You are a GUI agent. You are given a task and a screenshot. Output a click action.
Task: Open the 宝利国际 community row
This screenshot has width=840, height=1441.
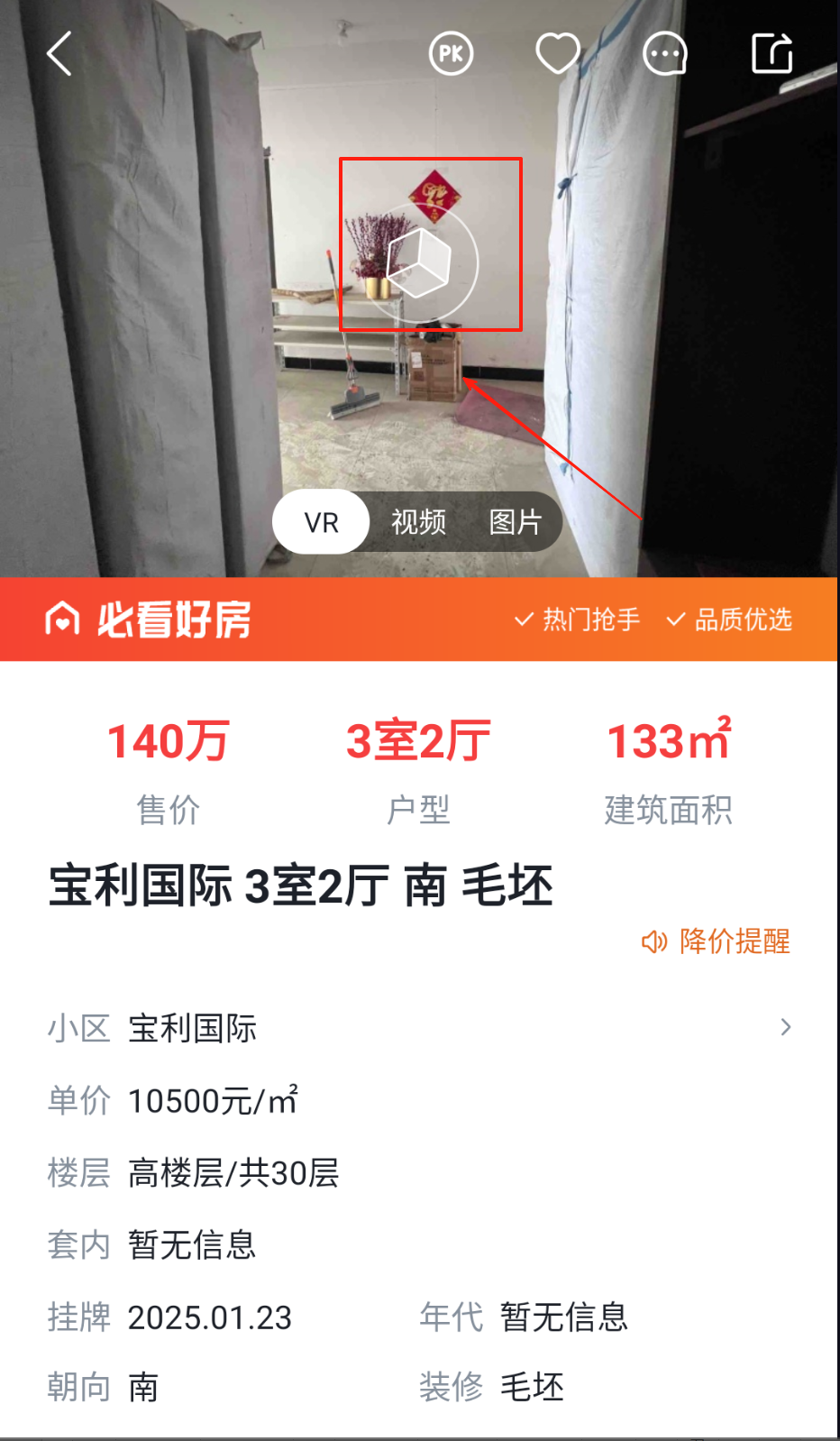(x=419, y=1028)
